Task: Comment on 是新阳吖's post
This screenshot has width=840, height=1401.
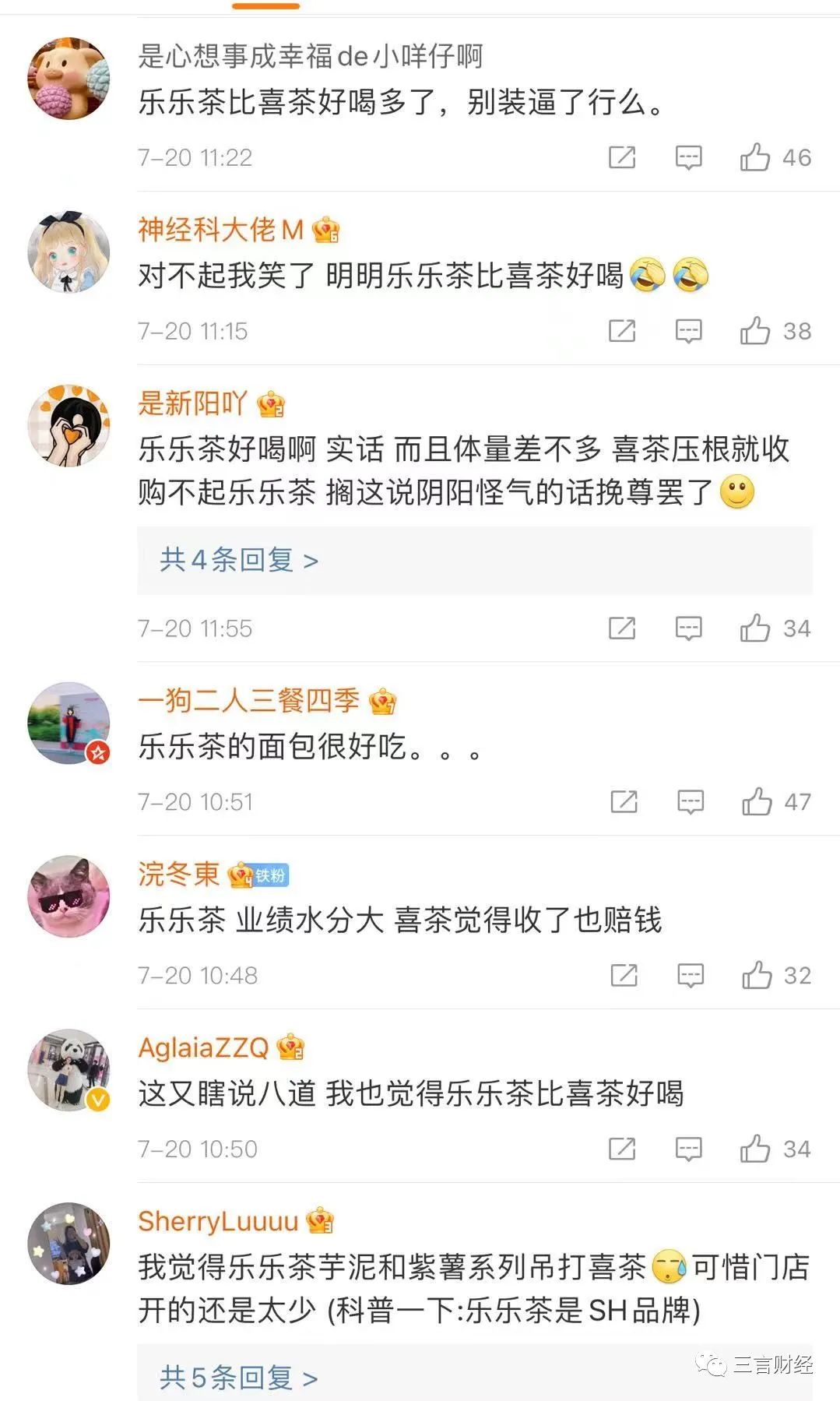Action: (x=688, y=628)
